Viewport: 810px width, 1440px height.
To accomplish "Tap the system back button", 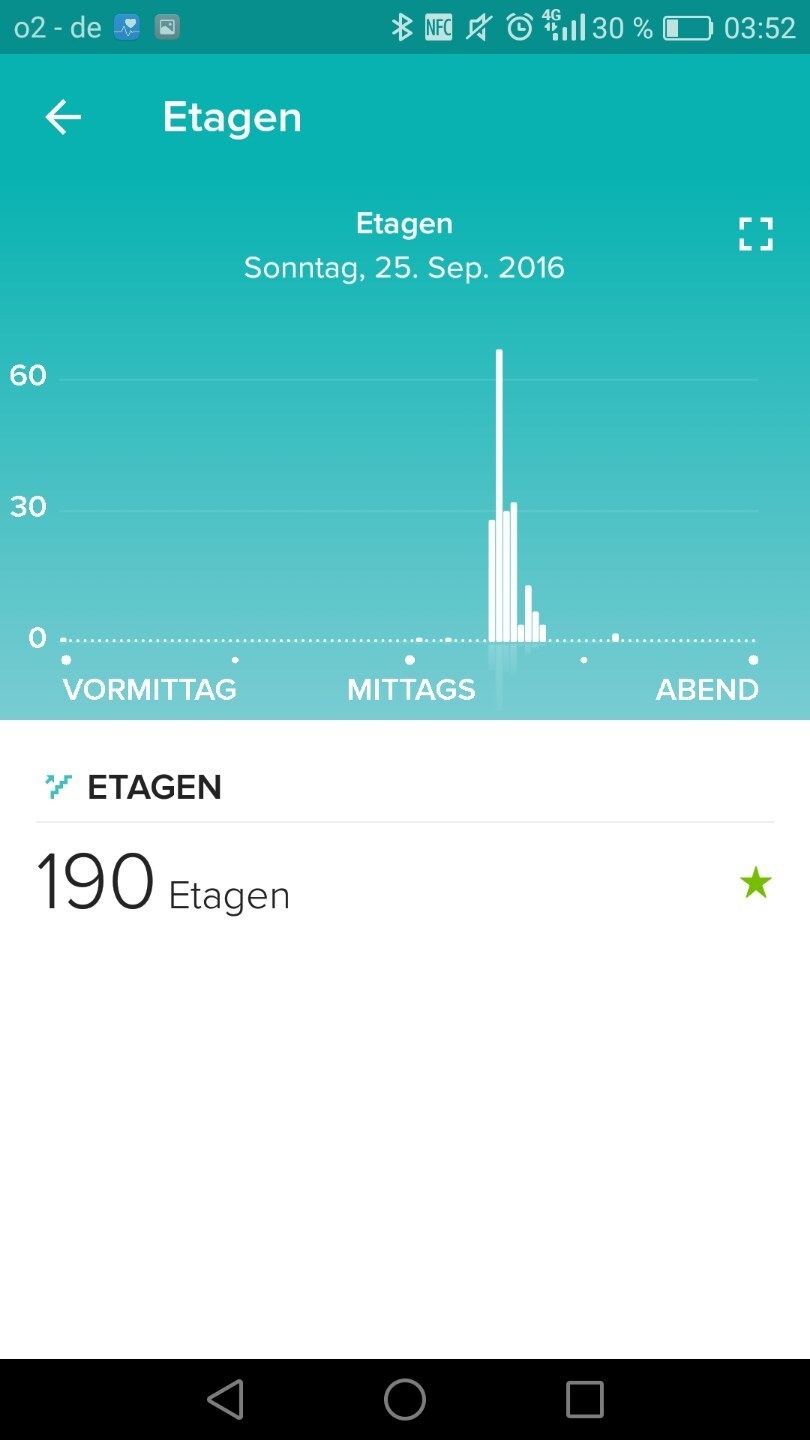I will (225, 1399).
